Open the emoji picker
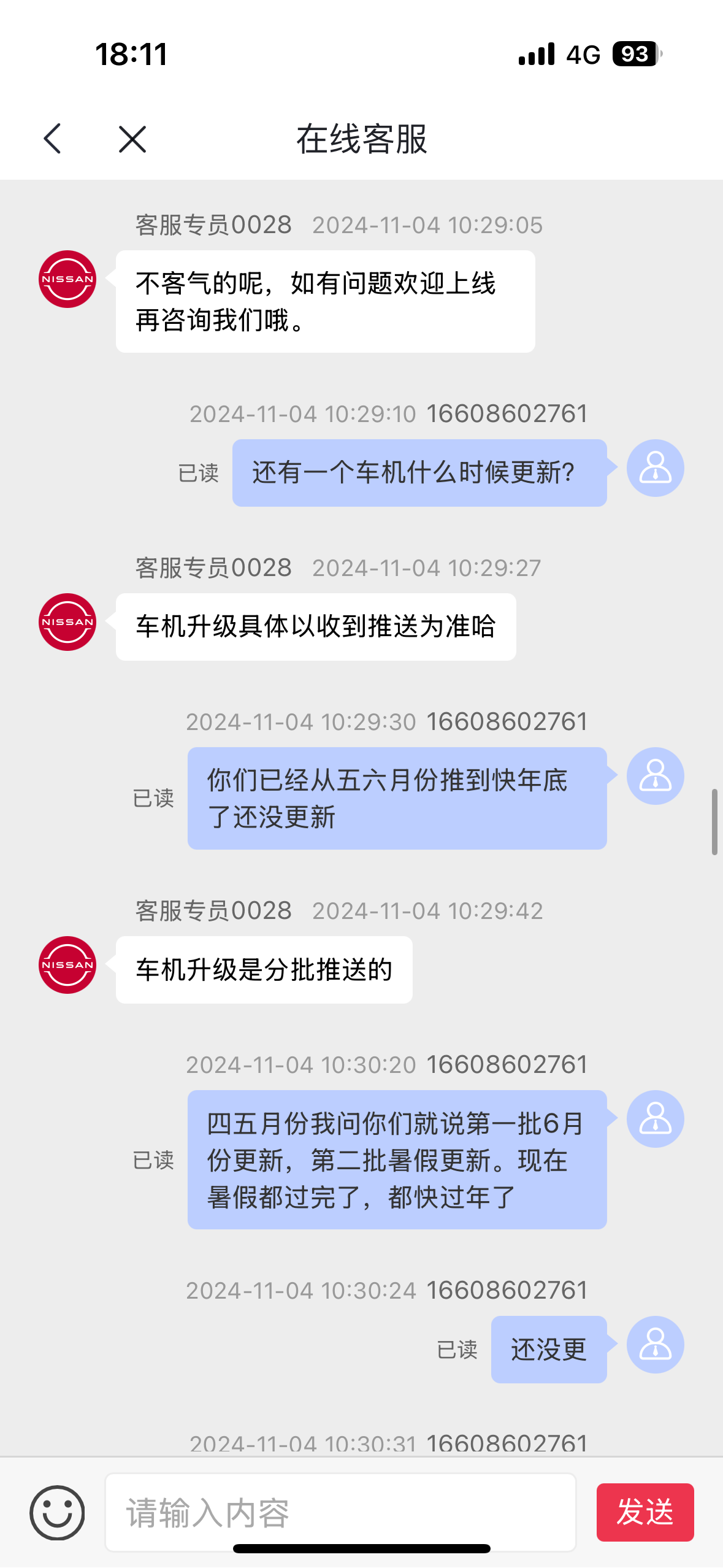The width and height of the screenshot is (723, 1568). (57, 1513)
